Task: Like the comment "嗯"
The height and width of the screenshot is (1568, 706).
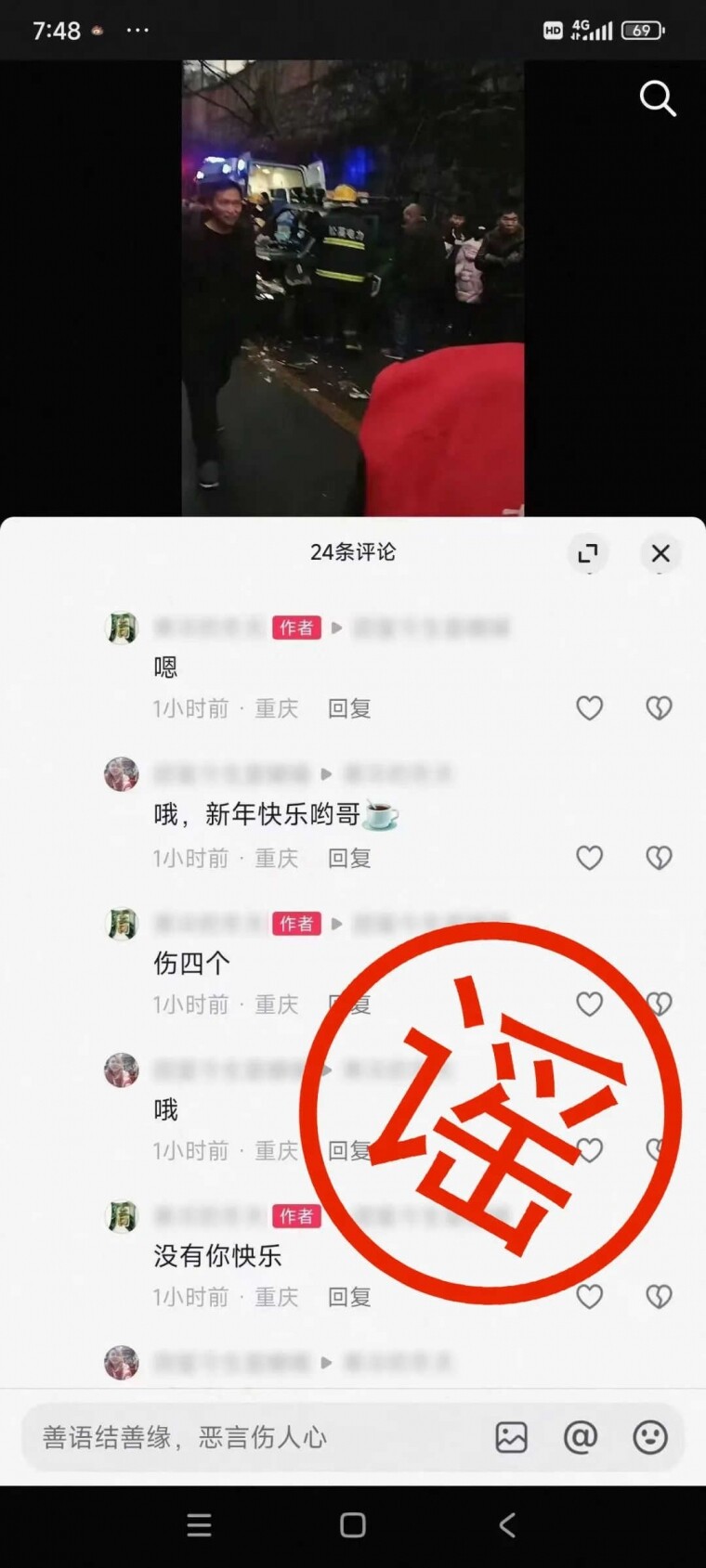Action: pos(590,708)
